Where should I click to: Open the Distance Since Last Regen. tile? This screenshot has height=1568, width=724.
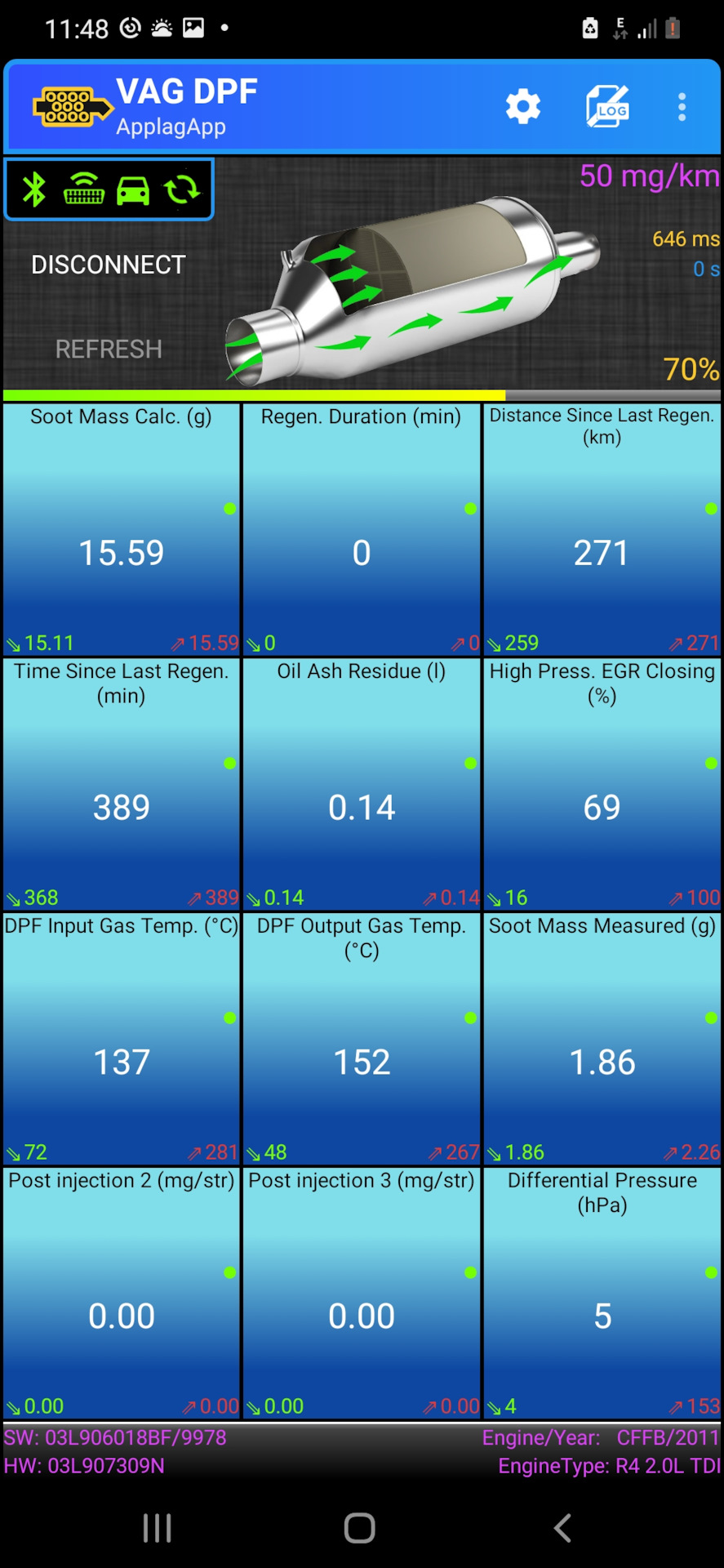tap(602, 529)
